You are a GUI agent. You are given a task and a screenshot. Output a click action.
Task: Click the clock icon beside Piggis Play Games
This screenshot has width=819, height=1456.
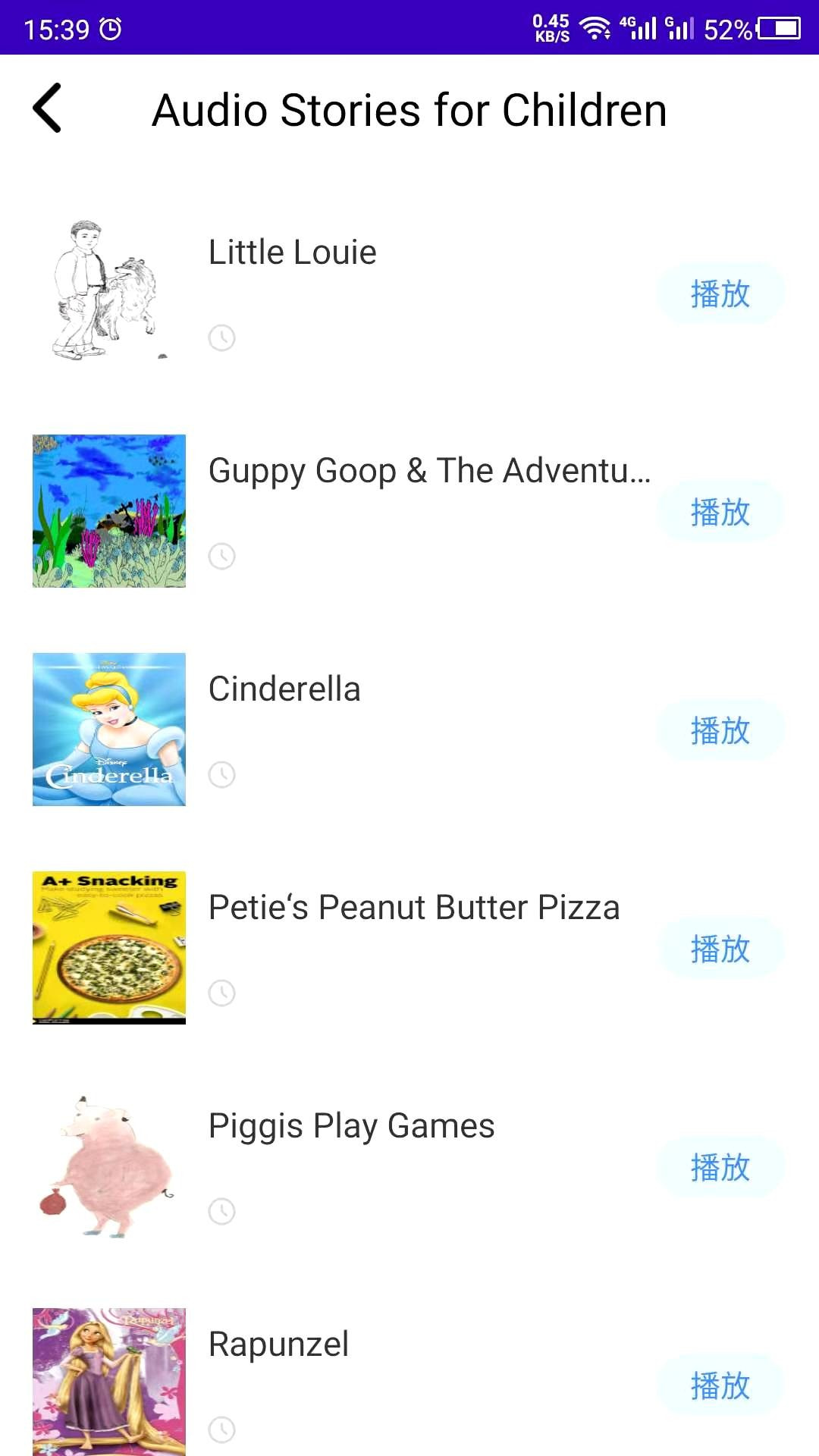221,1211
